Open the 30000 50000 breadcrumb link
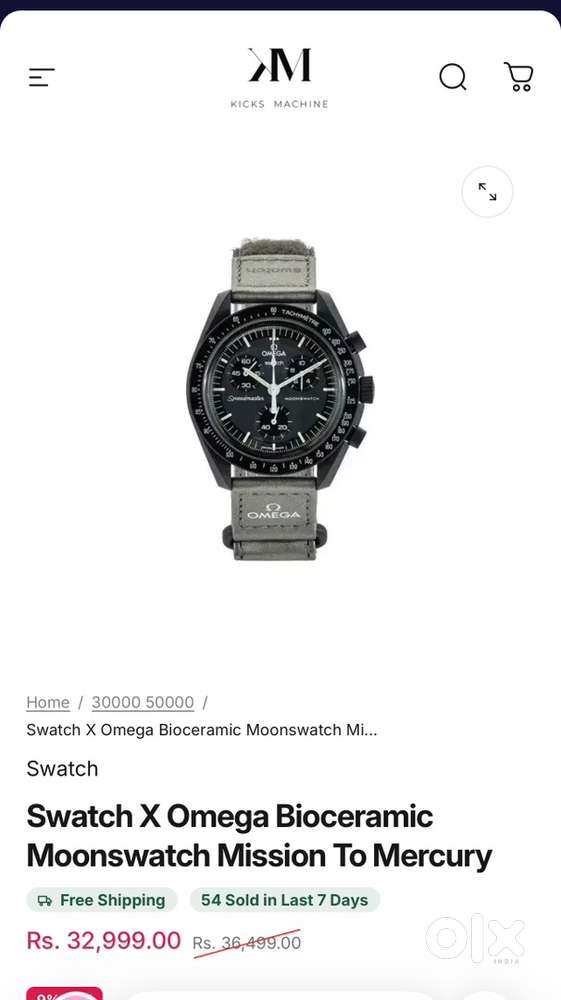 [143, 703]
